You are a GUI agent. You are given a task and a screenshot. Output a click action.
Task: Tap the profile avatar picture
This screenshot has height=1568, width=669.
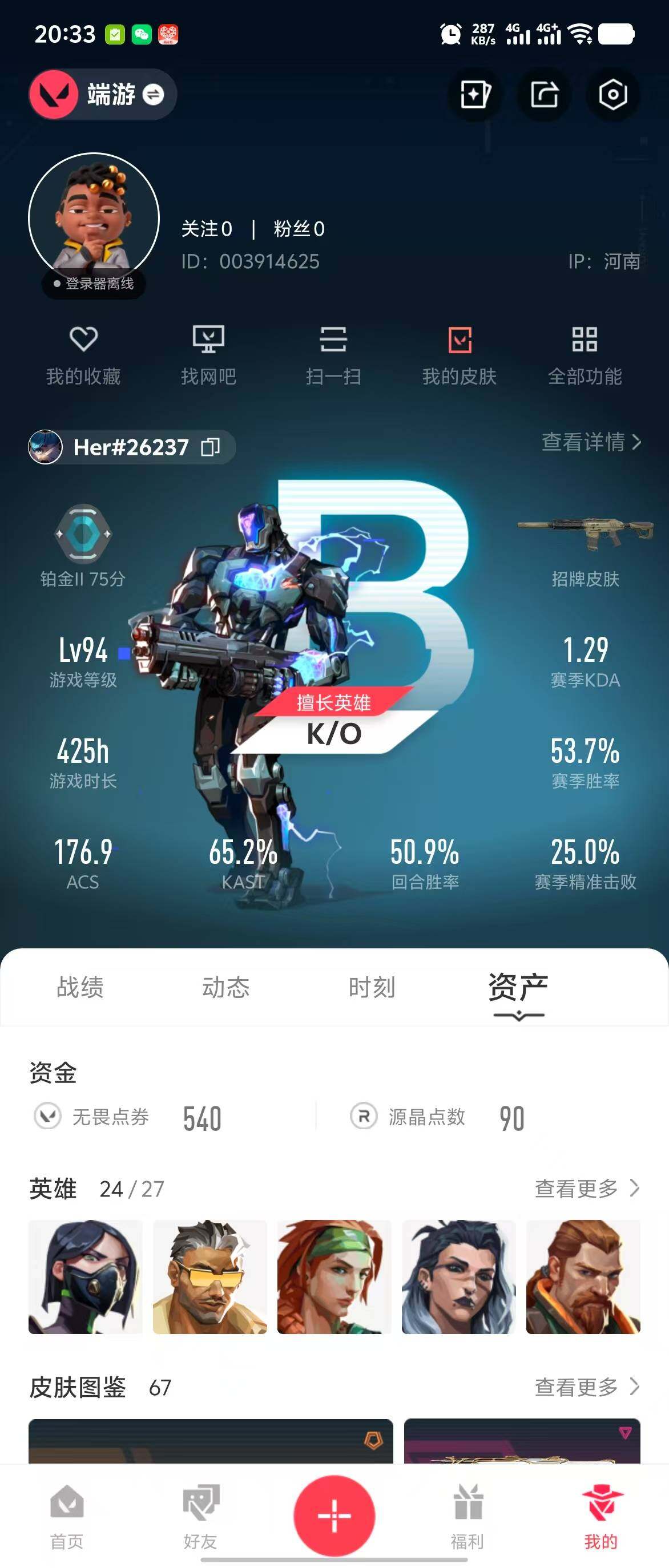94,217
